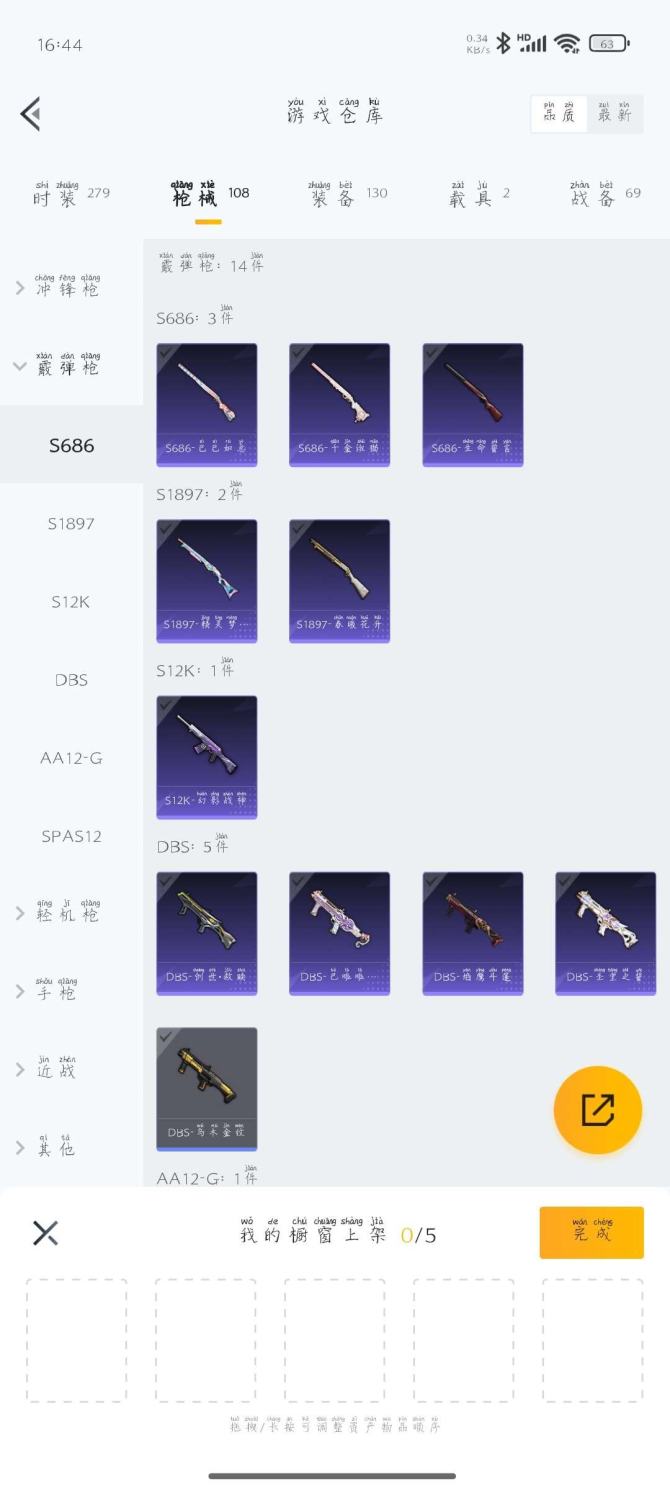Sort by 最新
670x1489 pixels.
click(614, 113)
